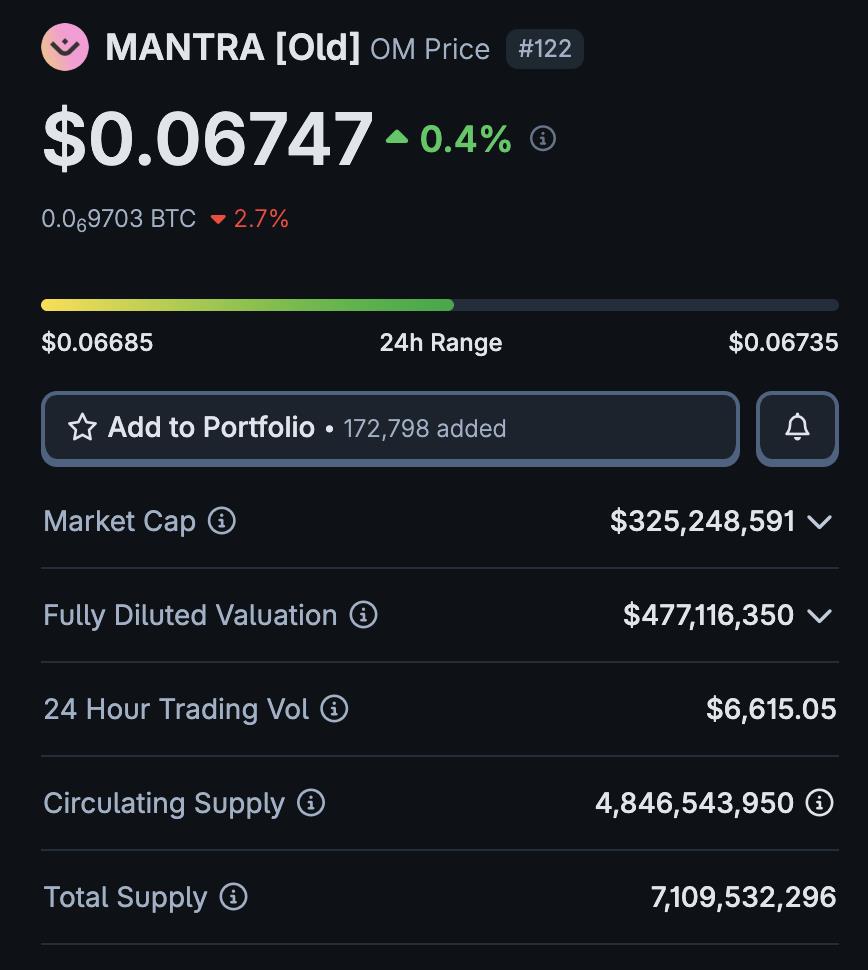Click the 24h Range label
868x970 pixels.
[441, 343]
